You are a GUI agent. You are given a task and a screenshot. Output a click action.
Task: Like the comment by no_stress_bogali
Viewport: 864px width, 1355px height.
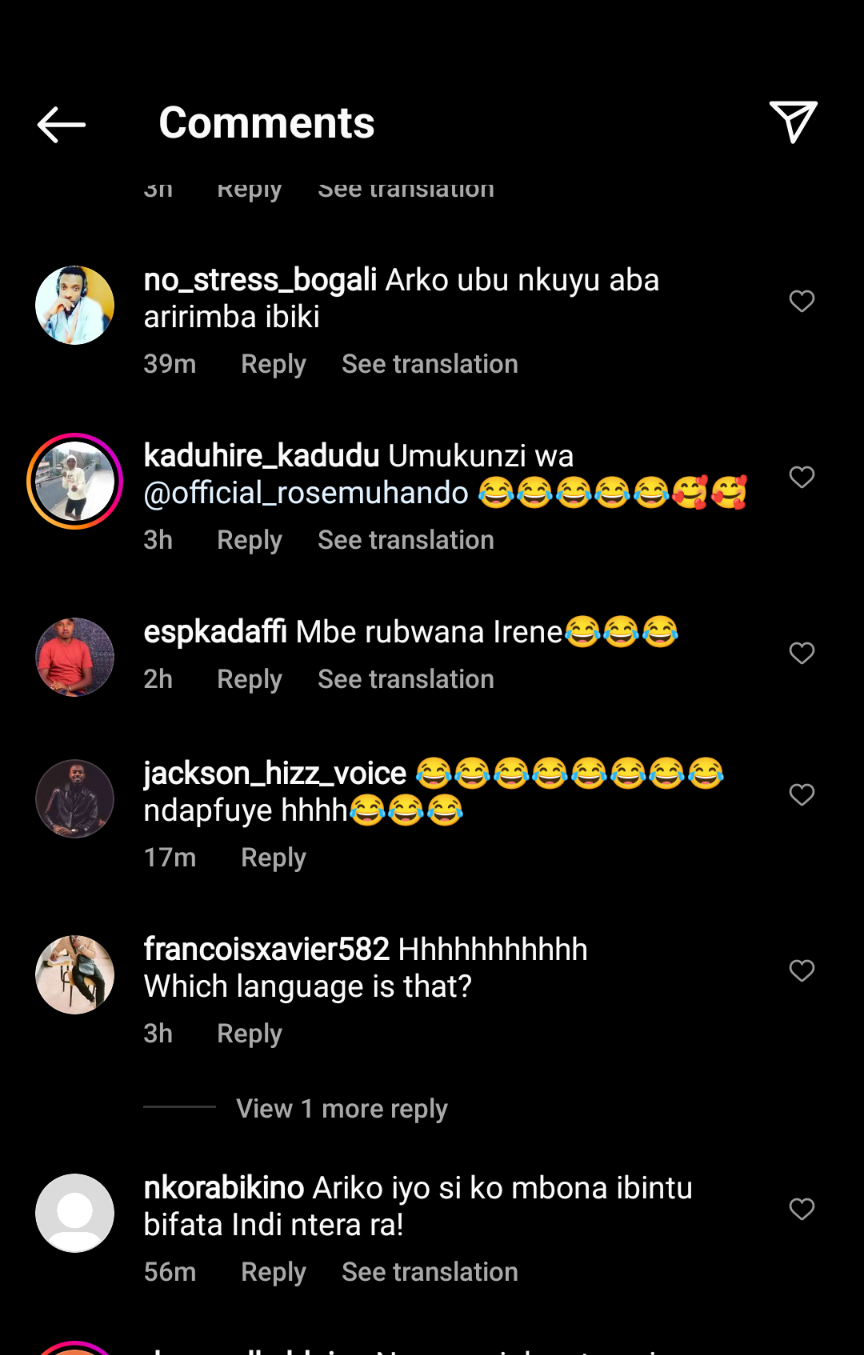[802, 301]
